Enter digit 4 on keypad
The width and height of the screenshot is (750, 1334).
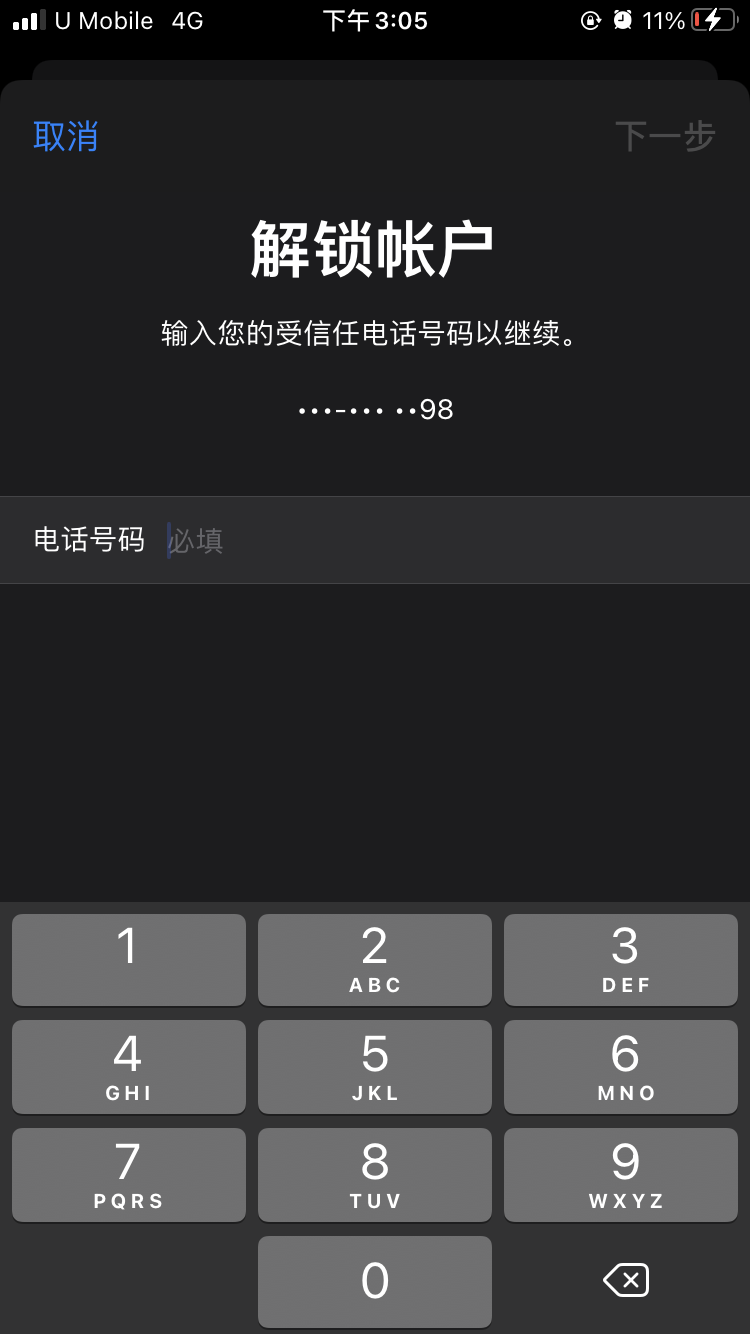click(129, 1066)
